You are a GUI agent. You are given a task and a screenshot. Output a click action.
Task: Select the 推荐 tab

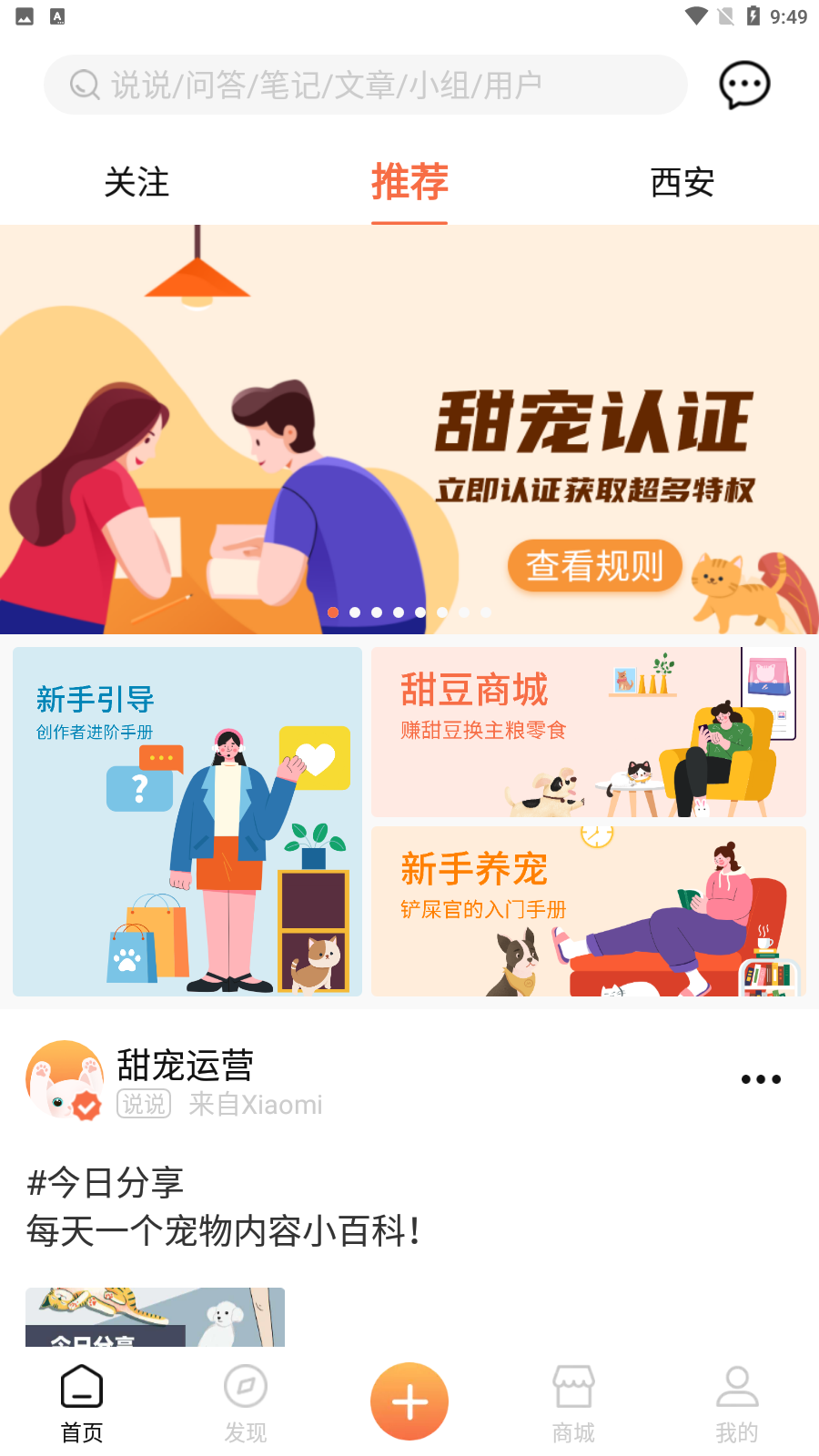[409, 183]
